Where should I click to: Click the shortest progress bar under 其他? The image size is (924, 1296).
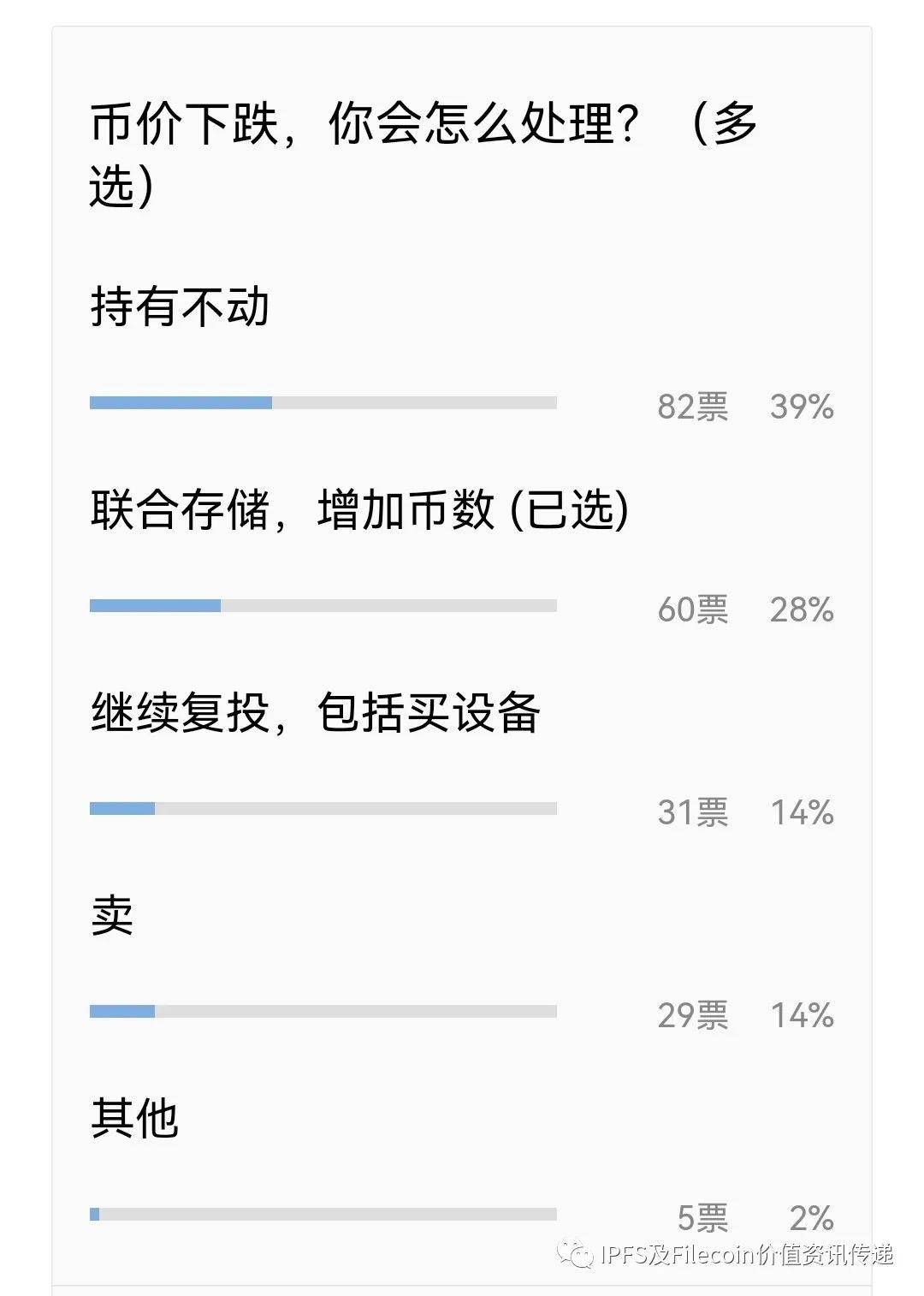click(x=325, y=1212)
